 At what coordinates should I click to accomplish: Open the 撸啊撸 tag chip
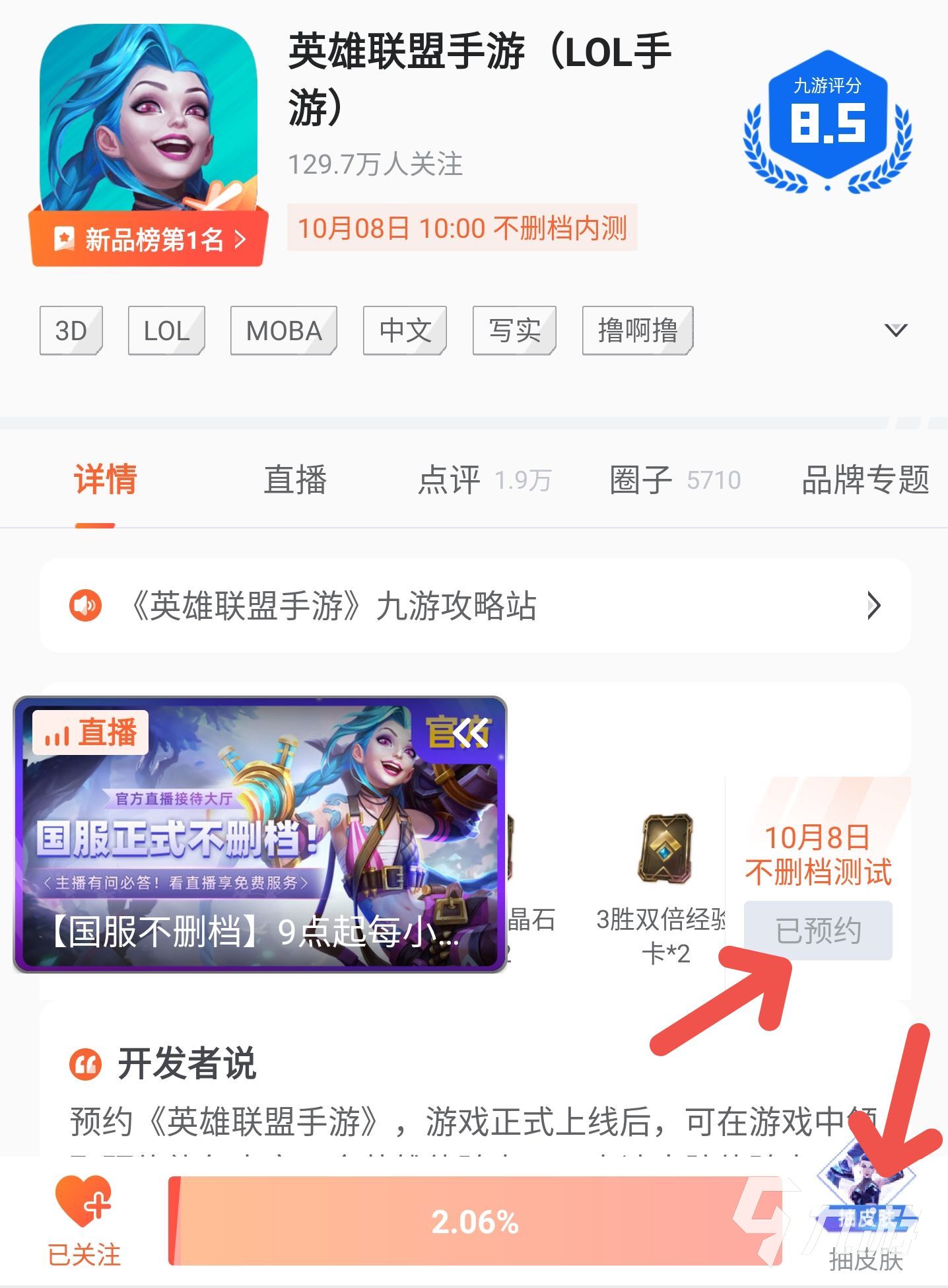[637, 330]
